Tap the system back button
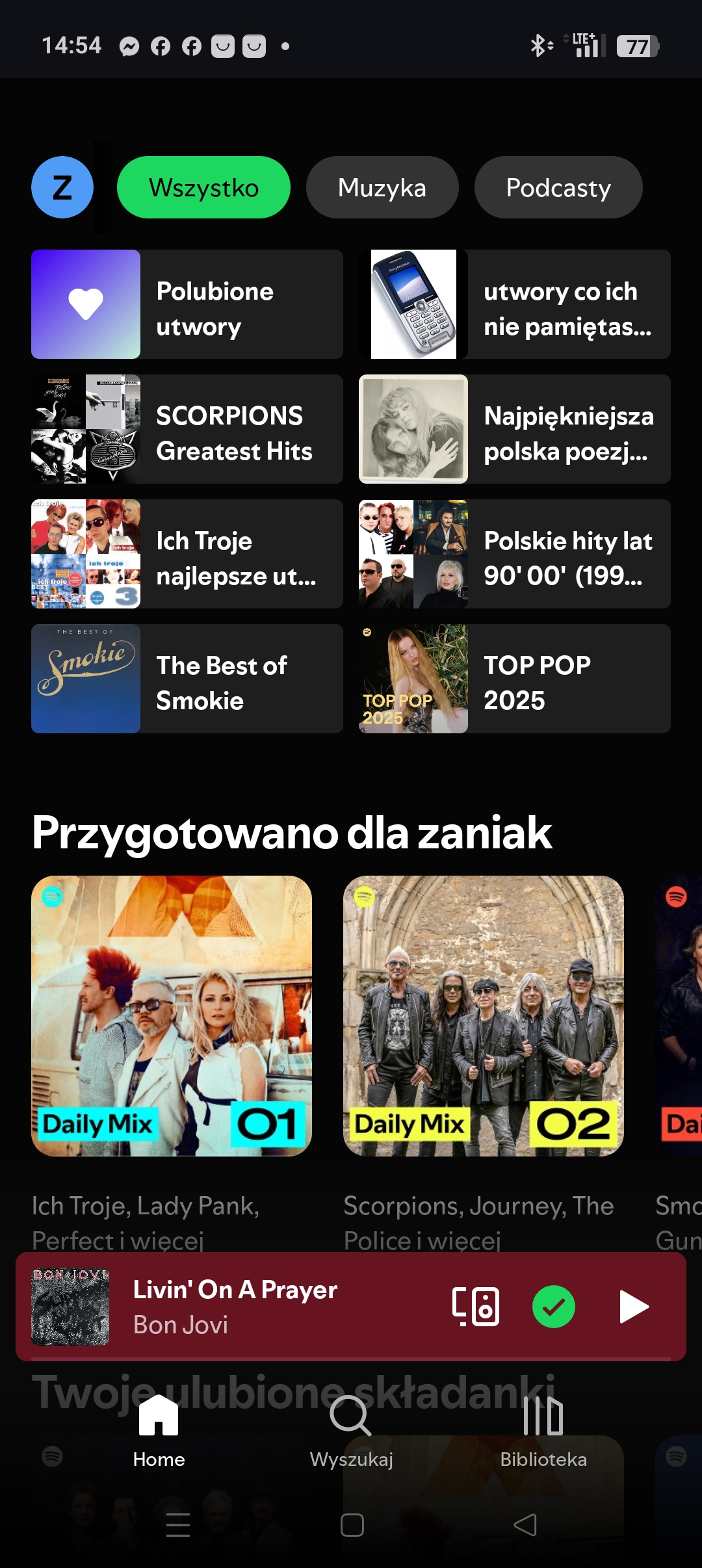 click(525, 1524)
